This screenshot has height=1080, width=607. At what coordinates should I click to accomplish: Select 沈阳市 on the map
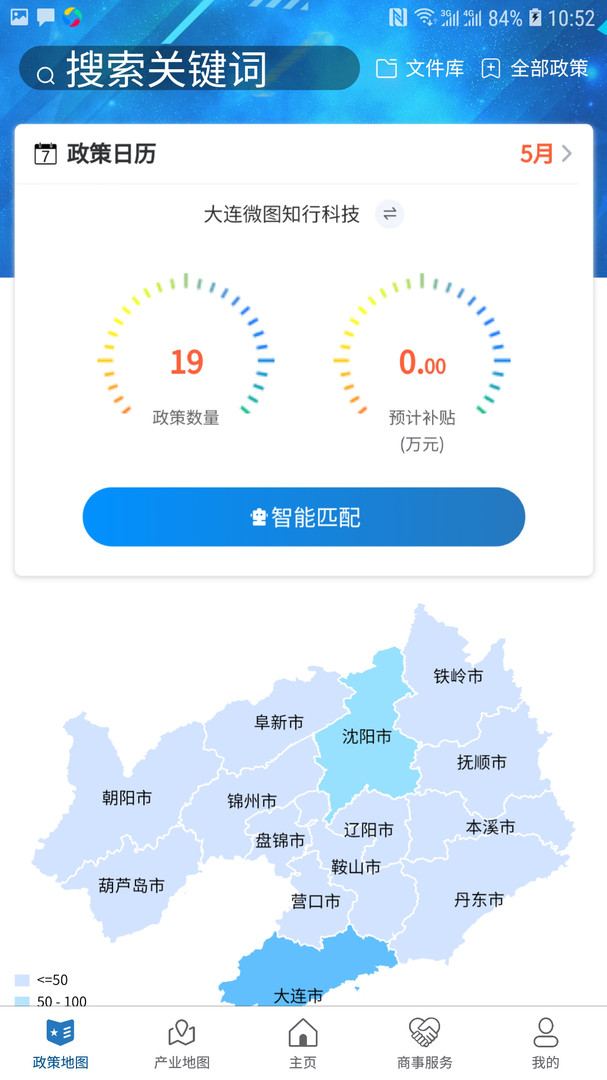click(367, 736)
